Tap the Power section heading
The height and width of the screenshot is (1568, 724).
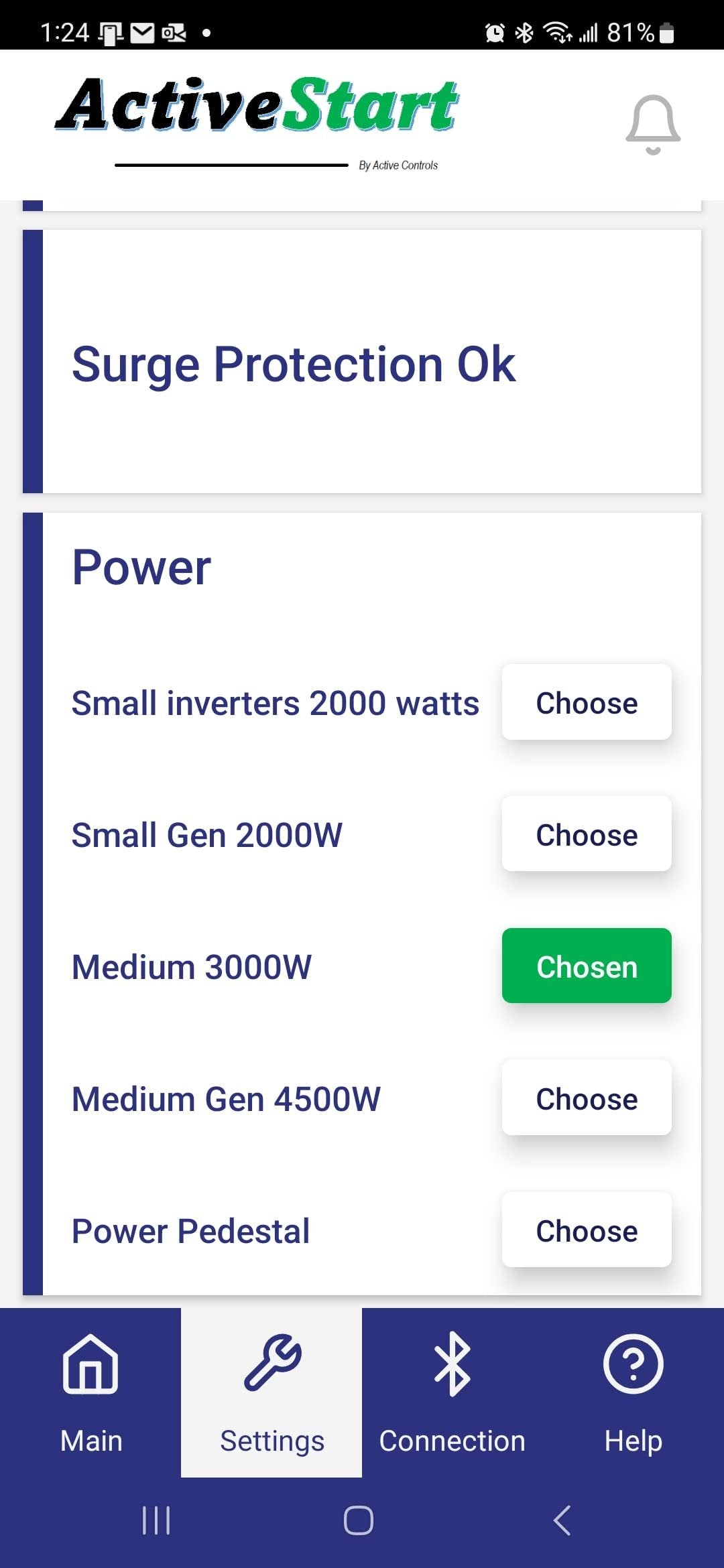pyautogui.click(x=141, y=566)
